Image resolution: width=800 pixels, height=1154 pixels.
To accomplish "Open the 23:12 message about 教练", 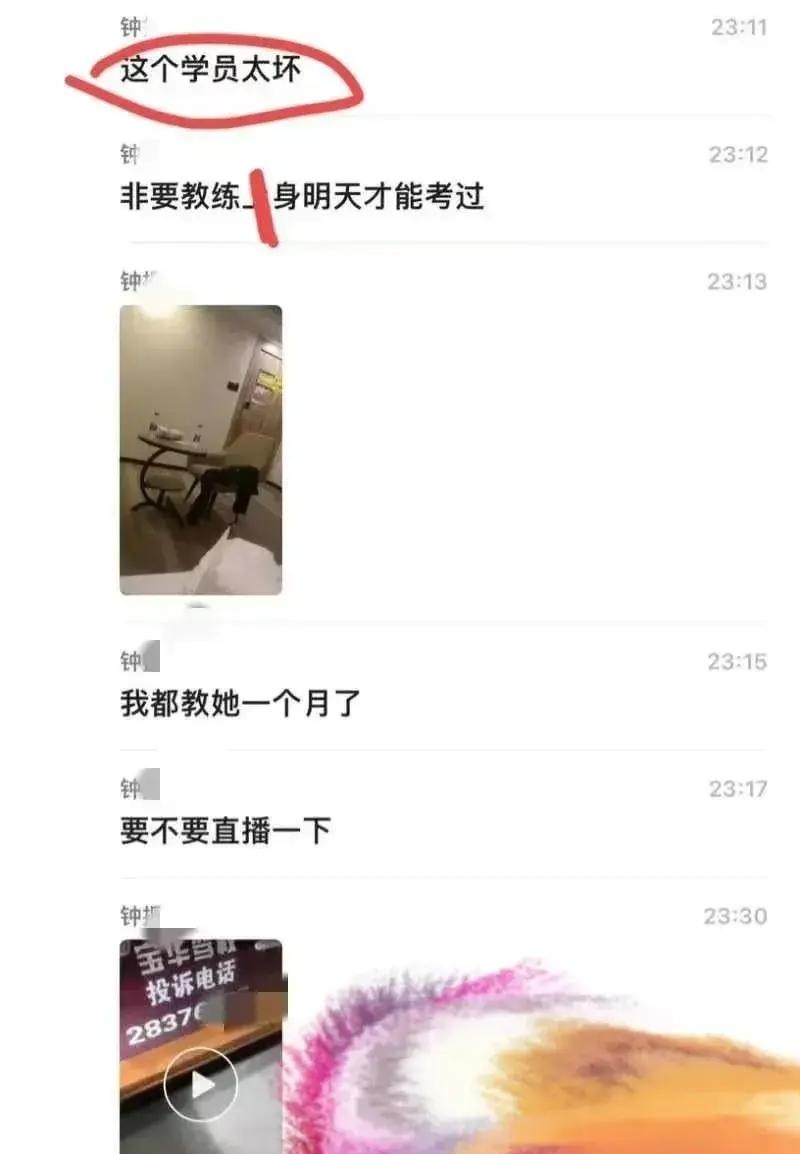I will pyautogui.click(x=302, y=196).
